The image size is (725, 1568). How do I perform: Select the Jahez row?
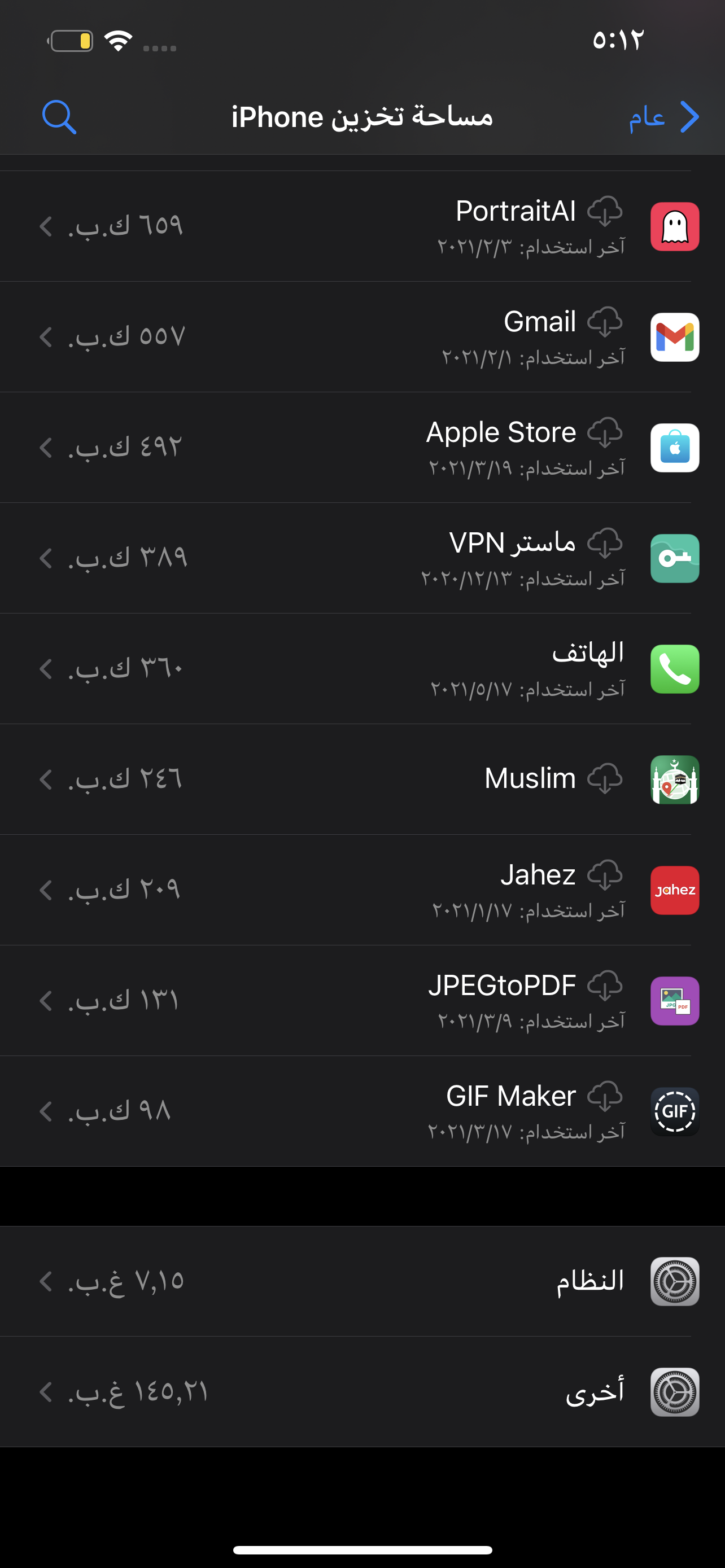pos(363,891)
